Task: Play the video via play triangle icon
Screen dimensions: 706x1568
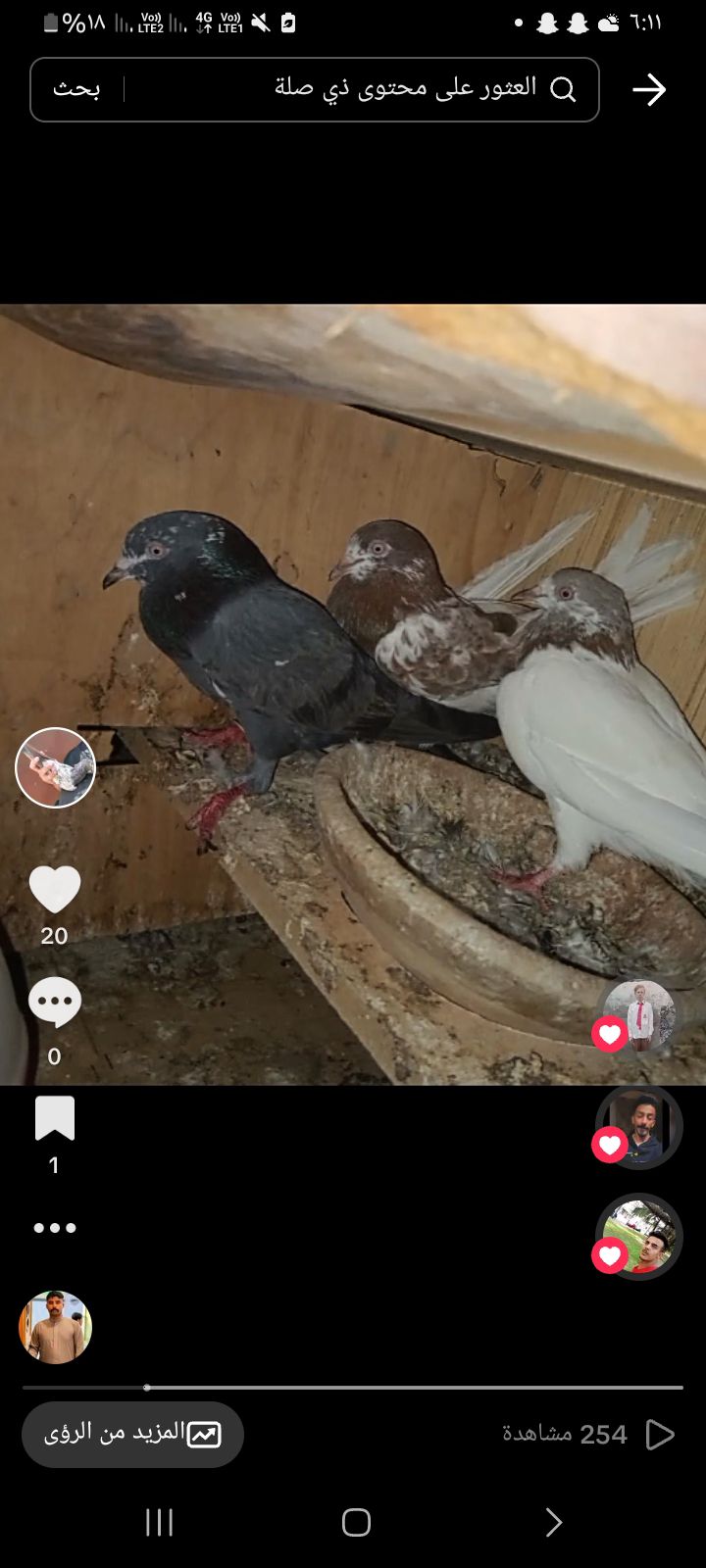Action: (x=659, y=1434)
